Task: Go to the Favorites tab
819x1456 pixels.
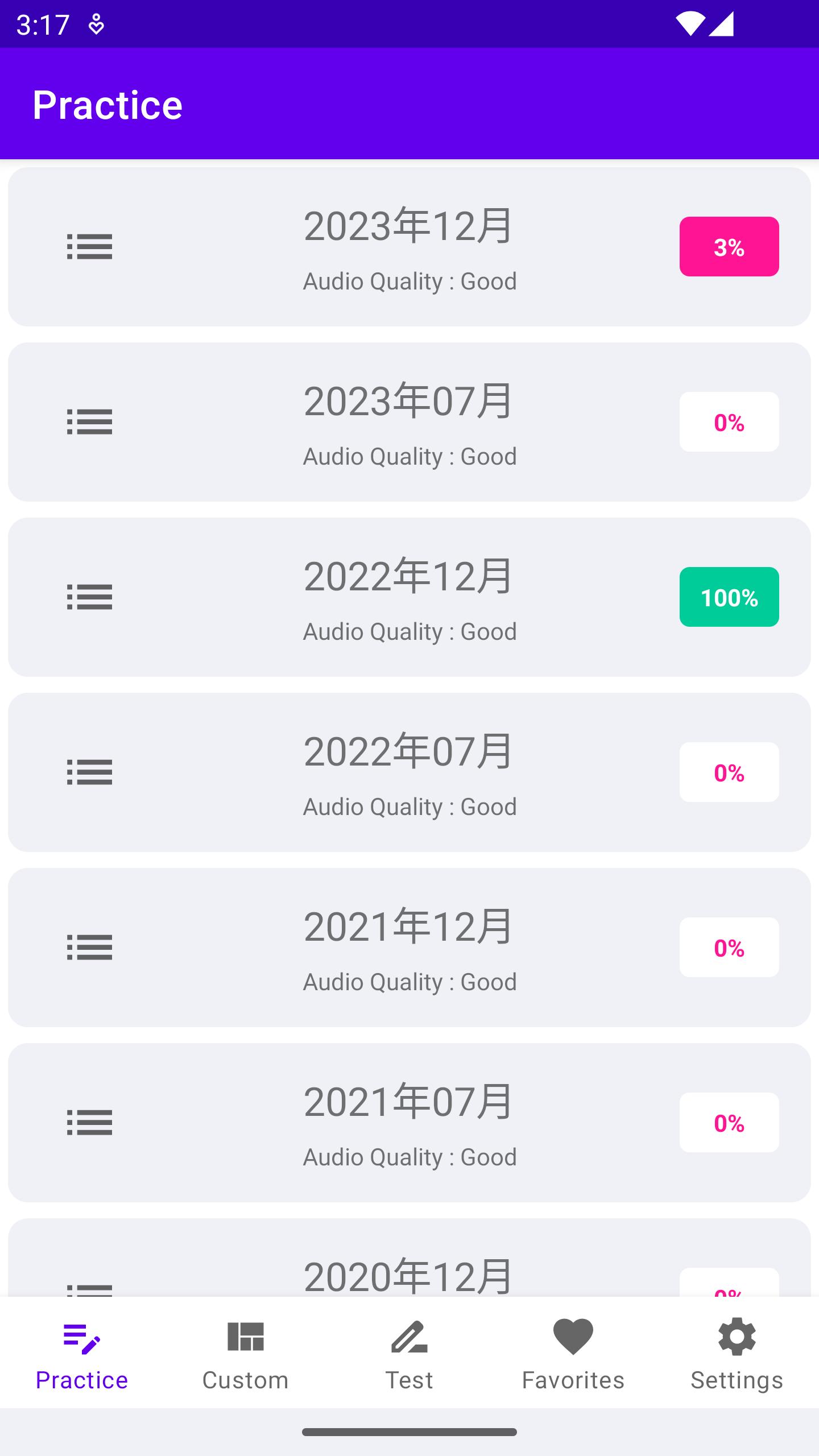Action: coord(573,1354)
